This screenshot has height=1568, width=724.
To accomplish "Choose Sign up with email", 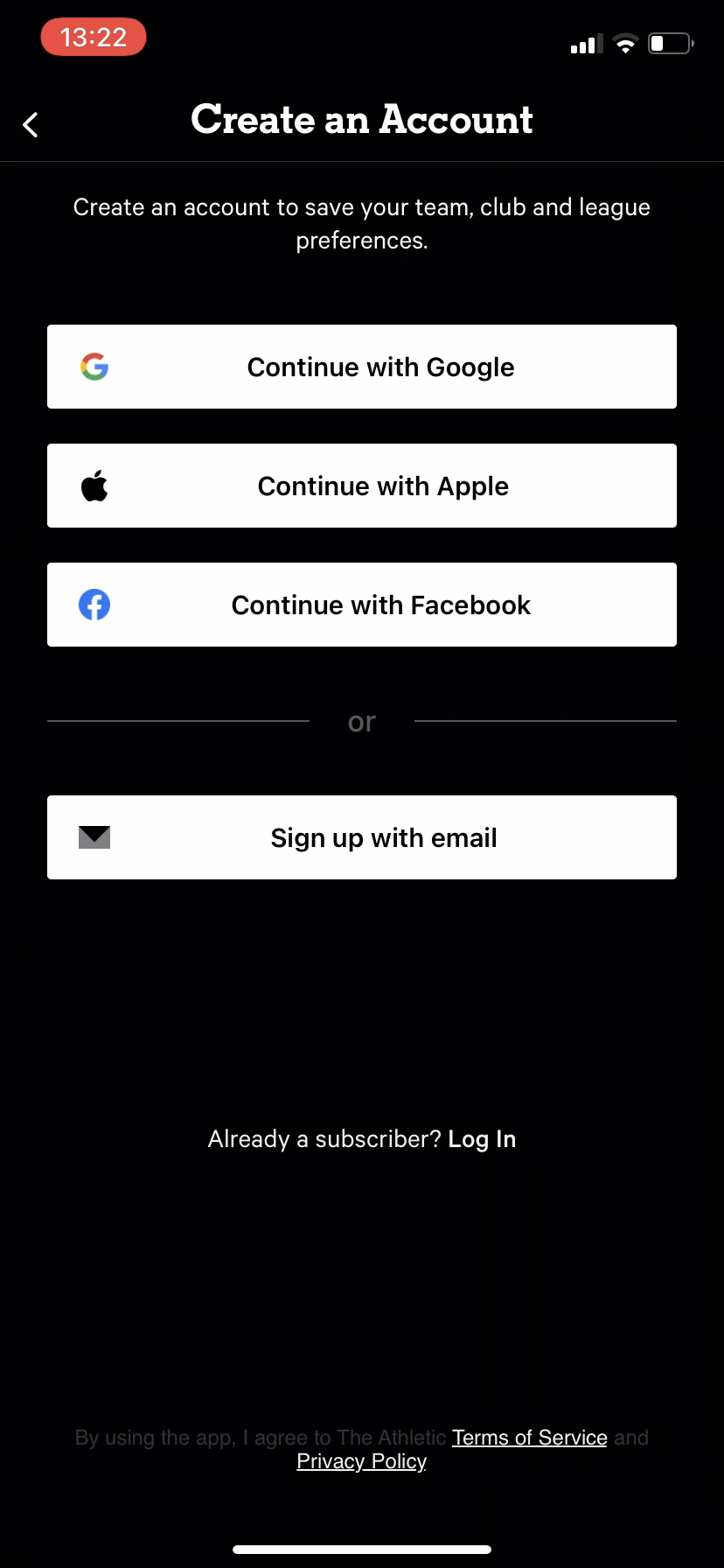I will click(362, 837).
